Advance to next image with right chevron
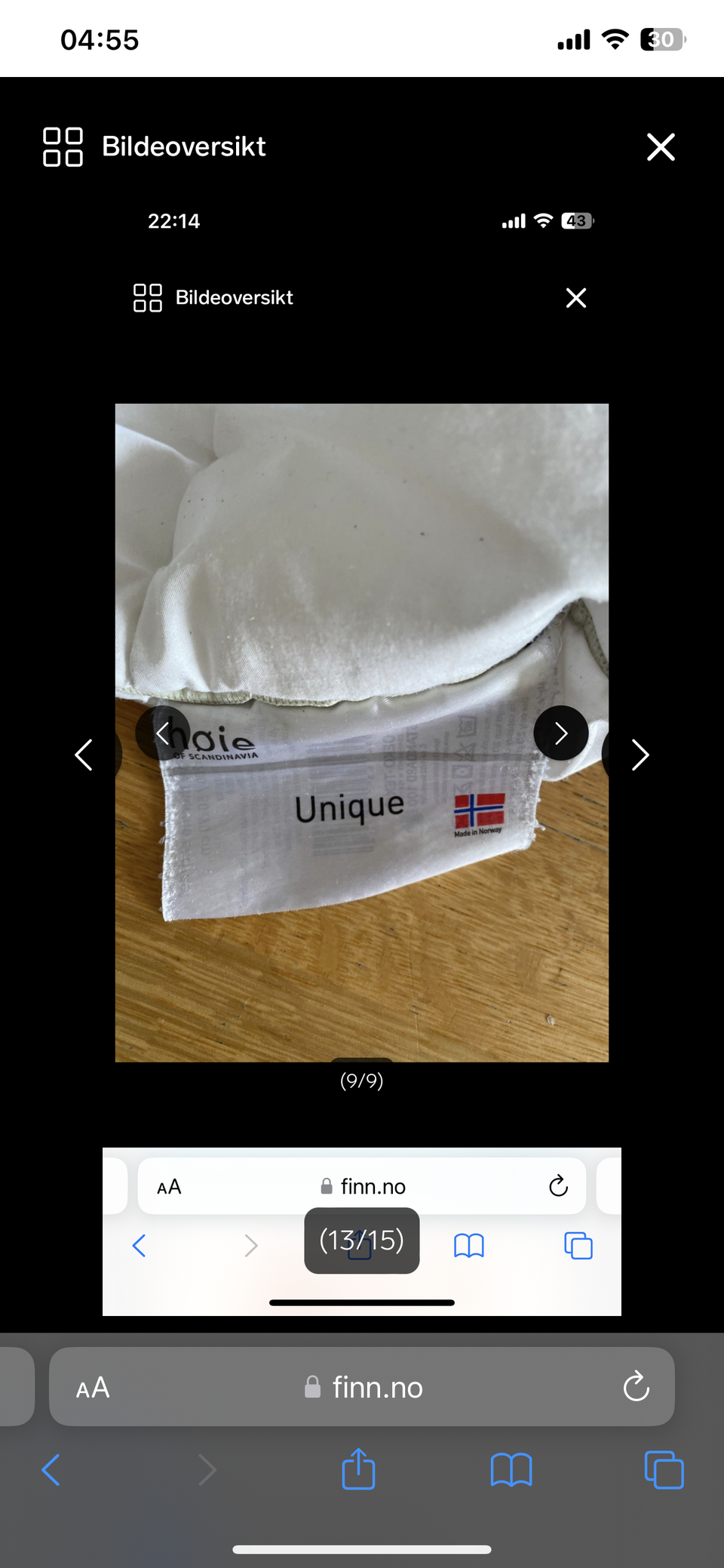Screen dimensions: 724x1568 640,755
